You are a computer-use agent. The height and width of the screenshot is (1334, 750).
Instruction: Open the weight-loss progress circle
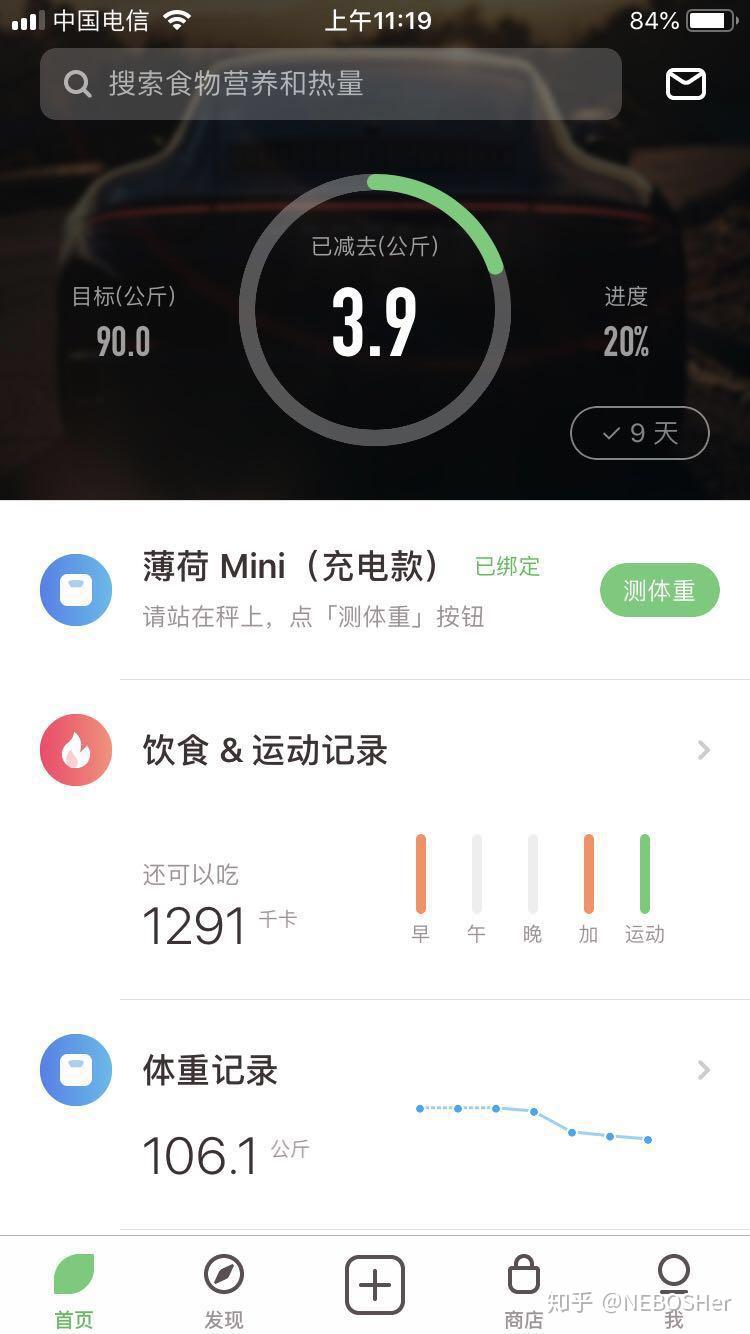pyautogui.click(x=375, y=310)
